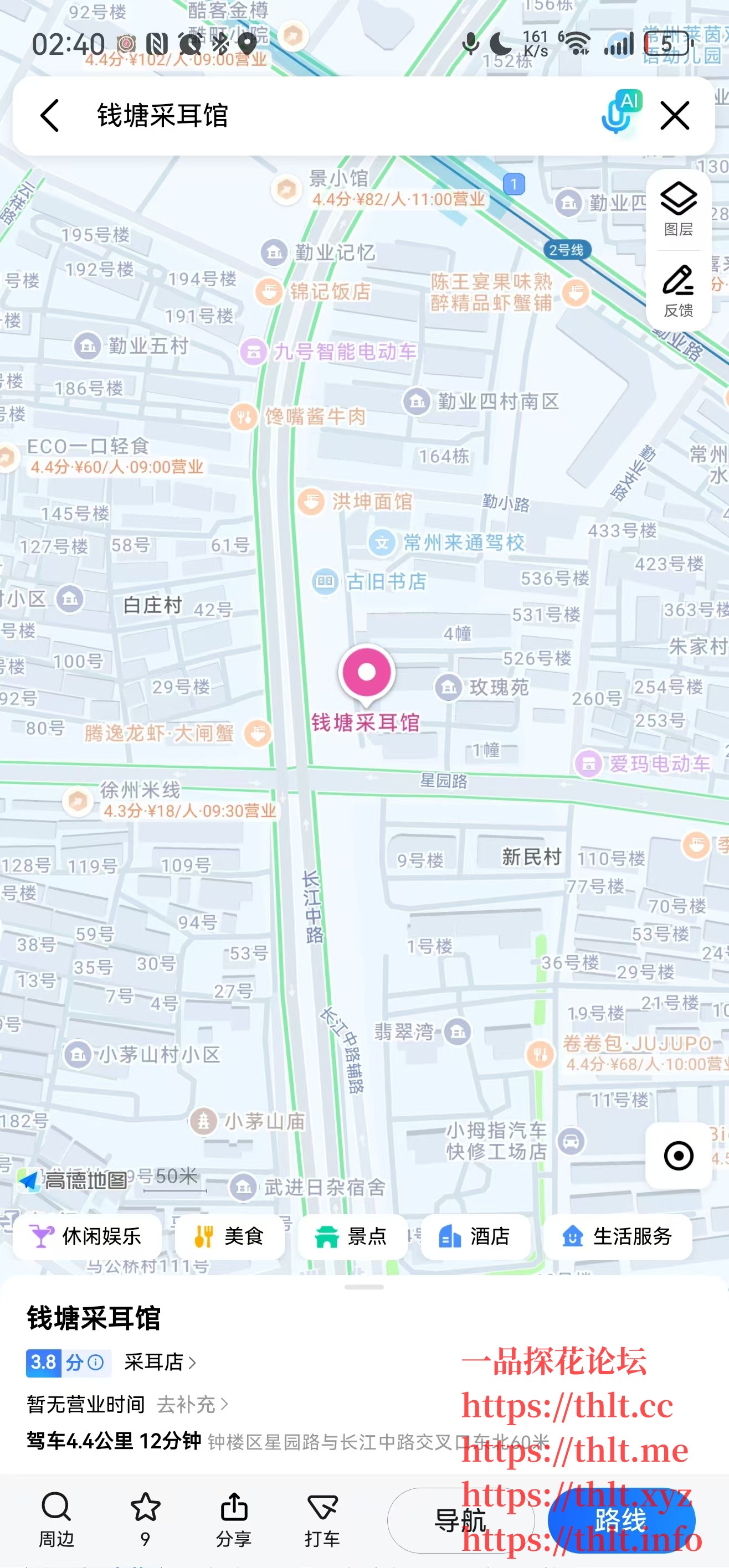Choose the 生活服务 chip
729x1568 pixels.
point(618,1237)
